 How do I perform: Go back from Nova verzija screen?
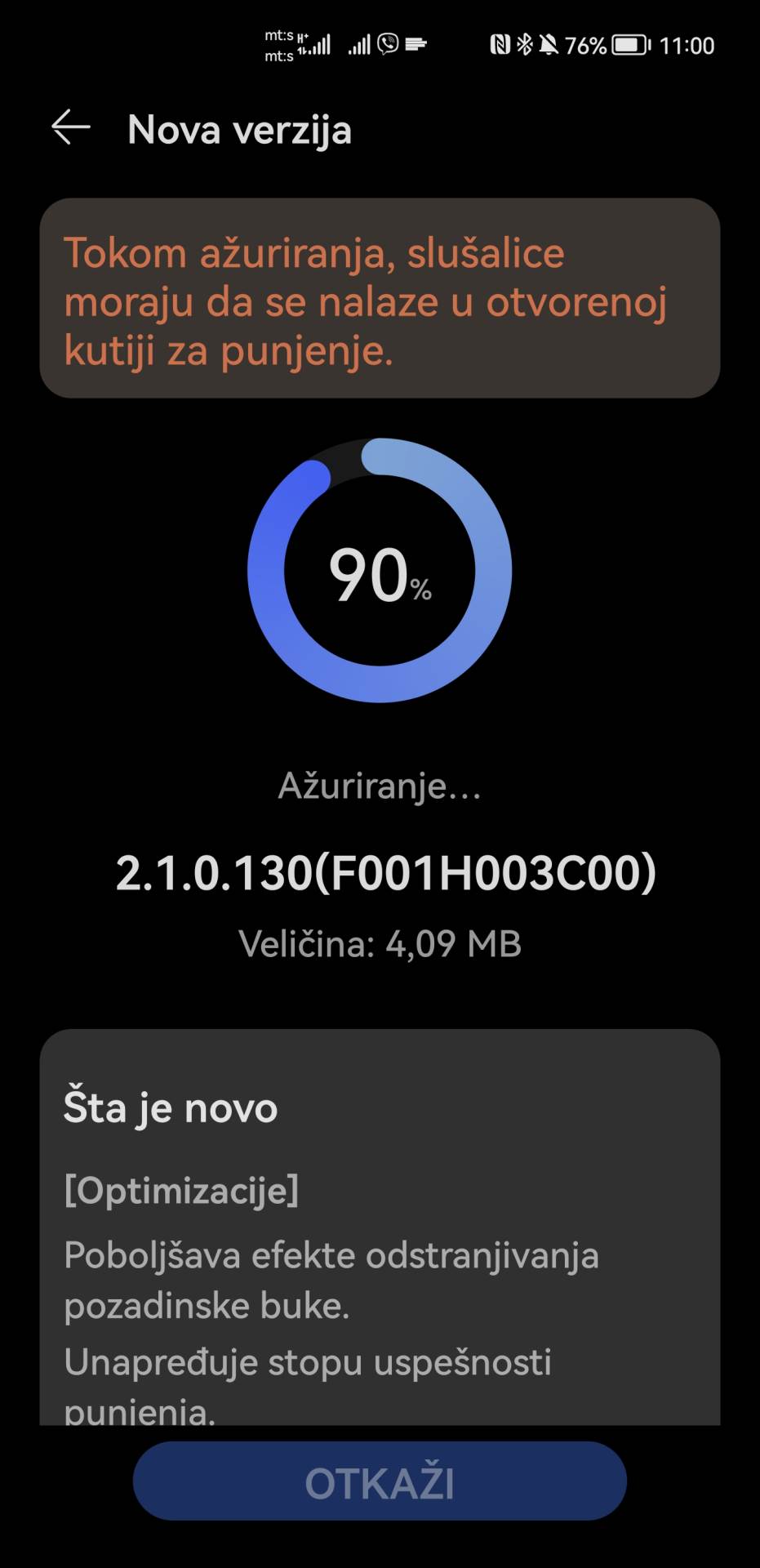tap(70, 128)
